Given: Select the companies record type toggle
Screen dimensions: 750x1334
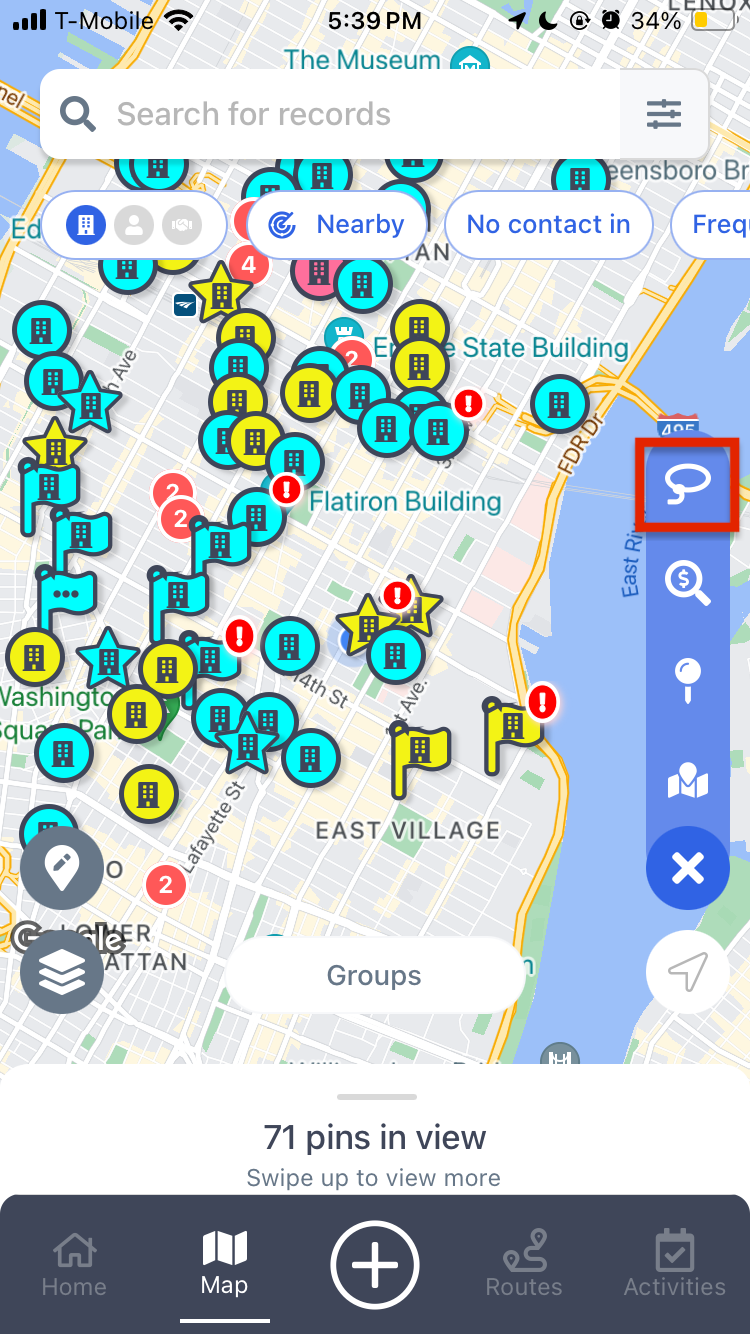Looking at the screenshot, I should (x=86, y=225).
